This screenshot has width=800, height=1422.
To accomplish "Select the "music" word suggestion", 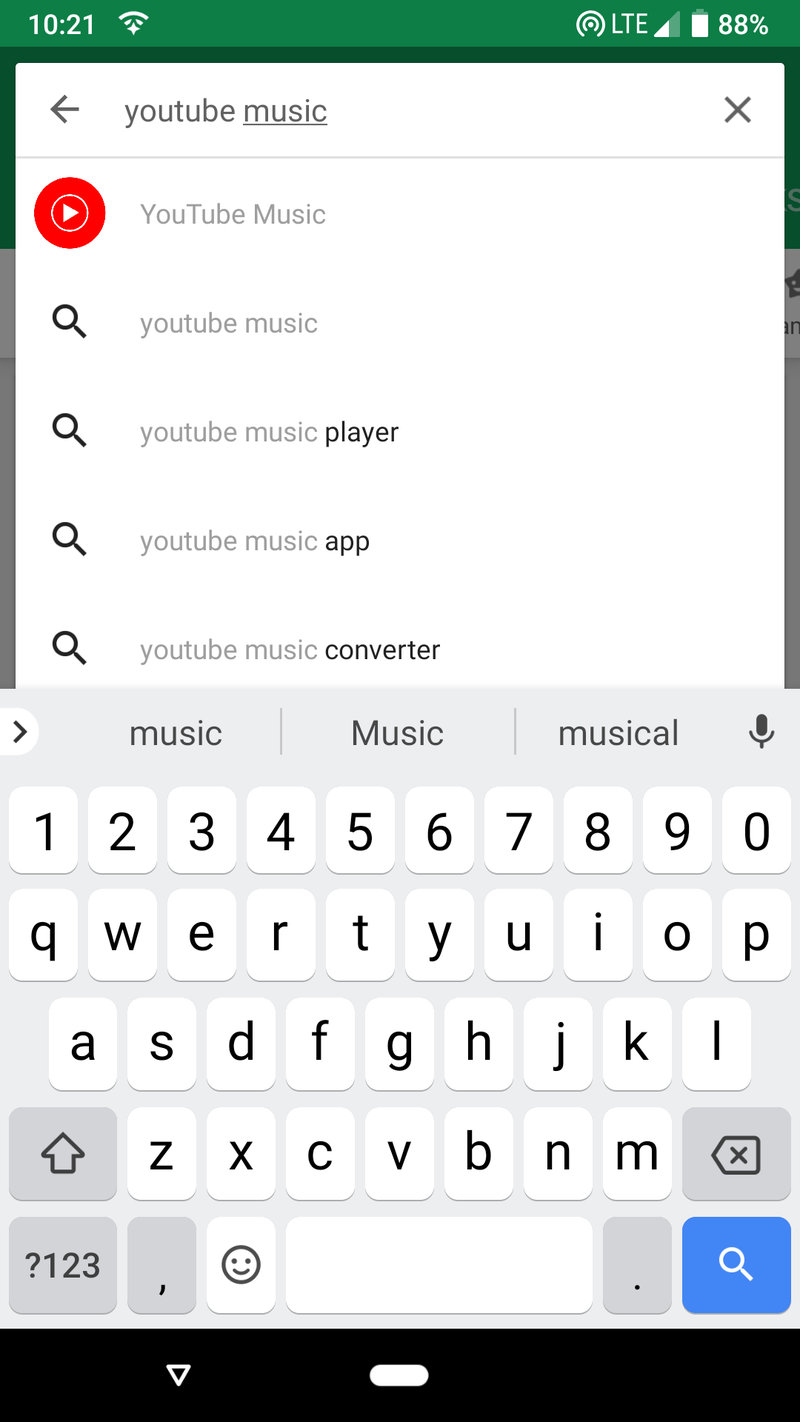I will 175,732.
